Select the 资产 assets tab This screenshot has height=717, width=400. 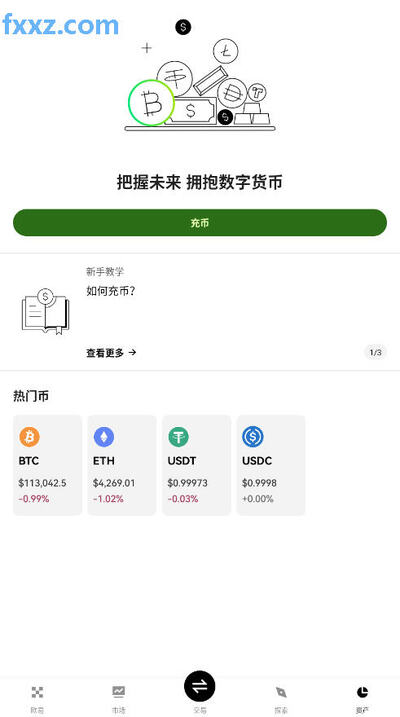click(x=363, y=698)
